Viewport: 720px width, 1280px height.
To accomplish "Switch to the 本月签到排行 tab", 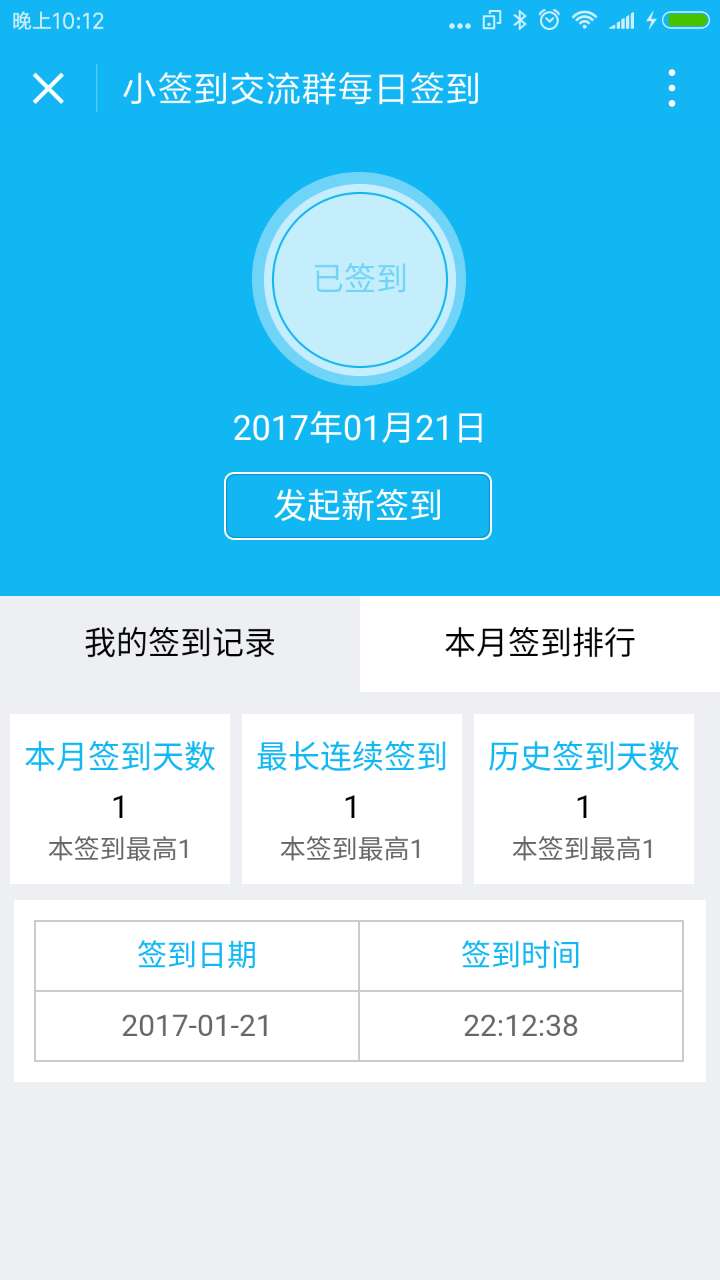I will click(x=540, y=643).
